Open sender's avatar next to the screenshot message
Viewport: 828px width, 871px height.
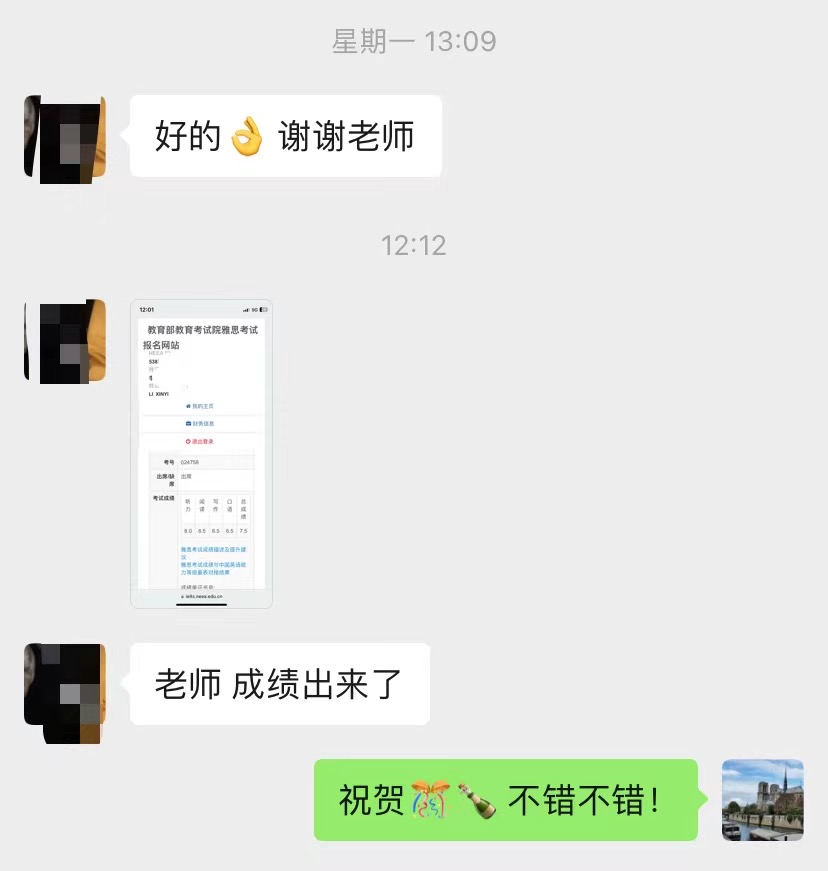65,341
